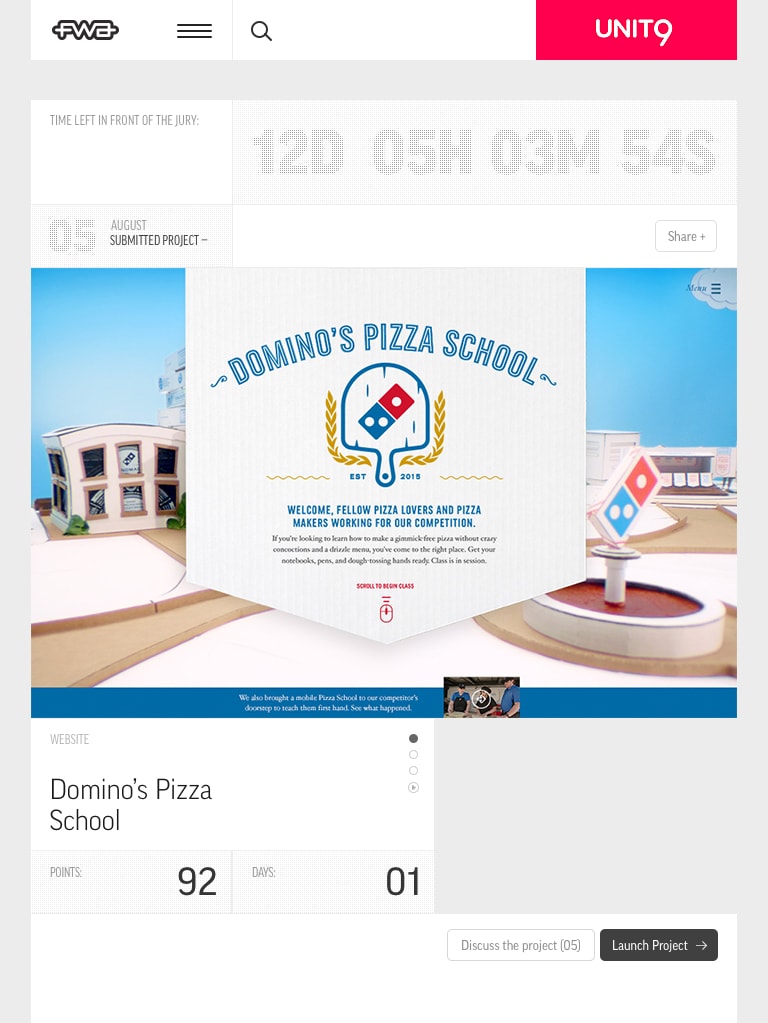Open the UNIT9 sponsor banner
Image resolution: width=768 pixels, height=1023 pixels.
point(636,30)
